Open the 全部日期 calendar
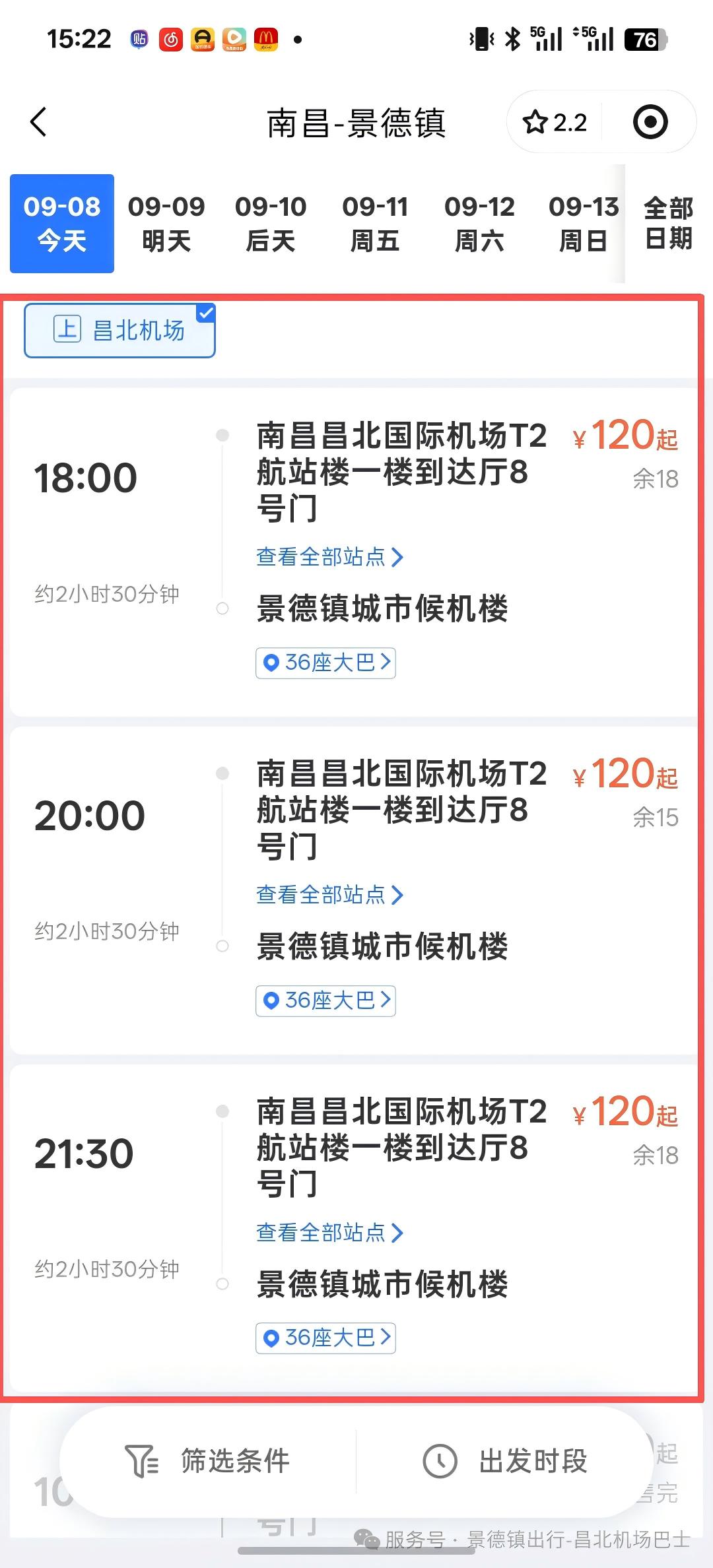713x1568 pixels. click(x=668, y=223)
